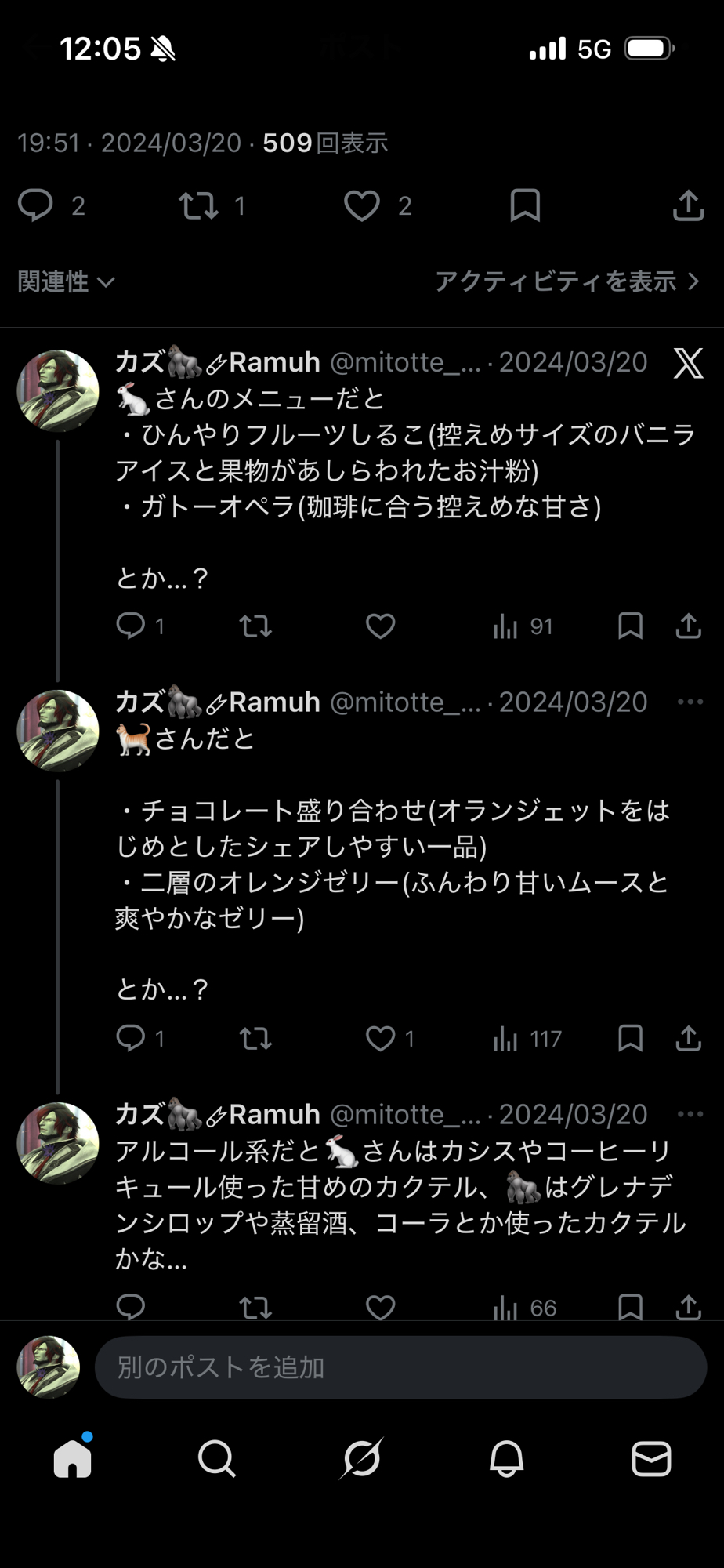
Task: Like the reply mentioning ガトーオペラ
Action: [x=381, y=626]
